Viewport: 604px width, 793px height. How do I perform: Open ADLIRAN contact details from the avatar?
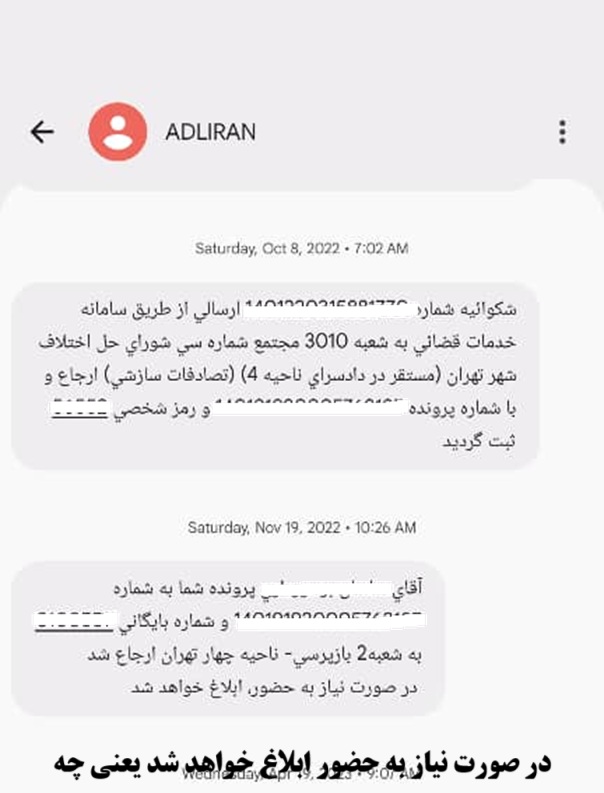coord(118,132)
